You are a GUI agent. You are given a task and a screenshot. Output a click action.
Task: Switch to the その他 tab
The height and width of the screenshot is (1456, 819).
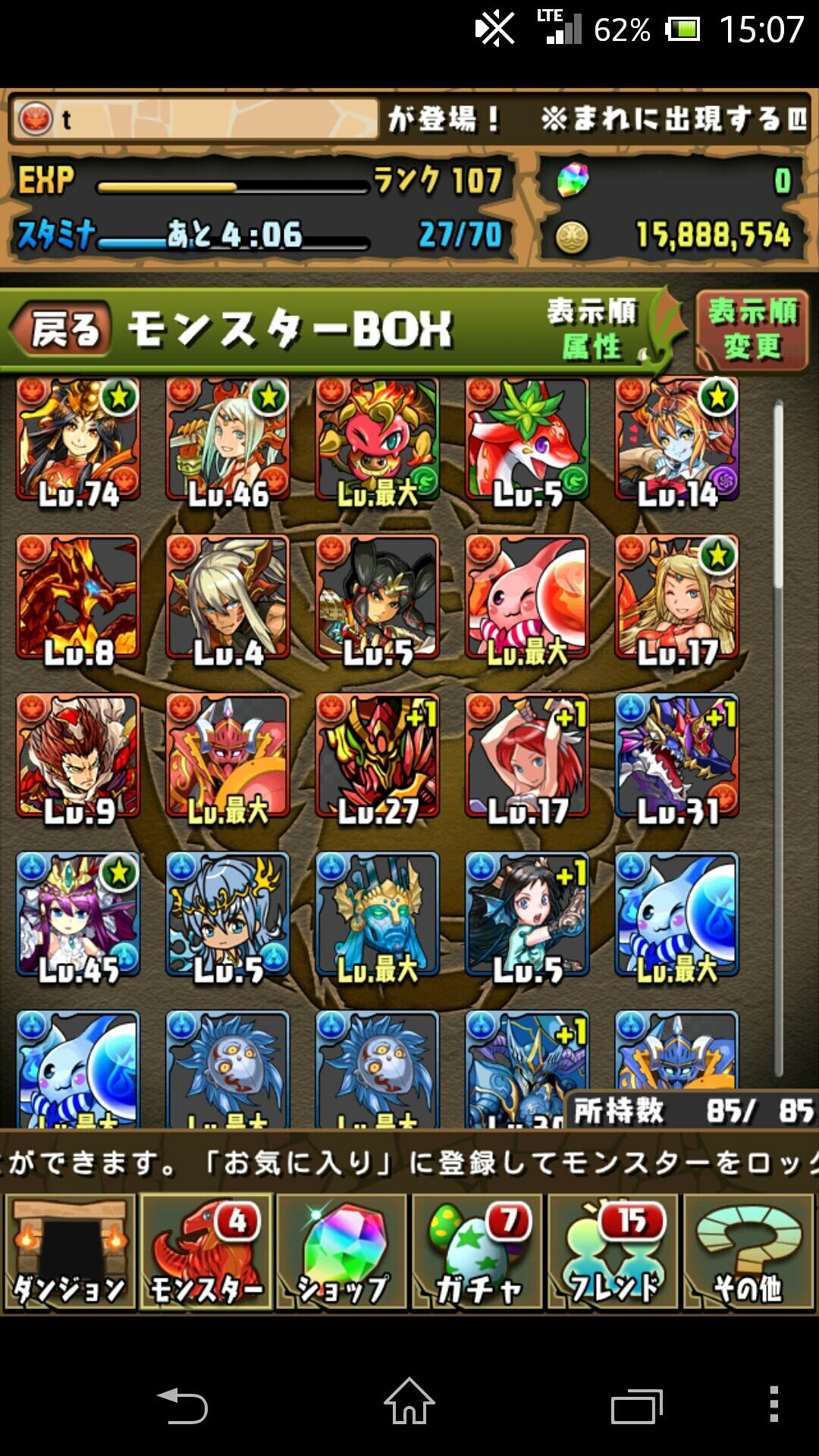[748, 1251]
